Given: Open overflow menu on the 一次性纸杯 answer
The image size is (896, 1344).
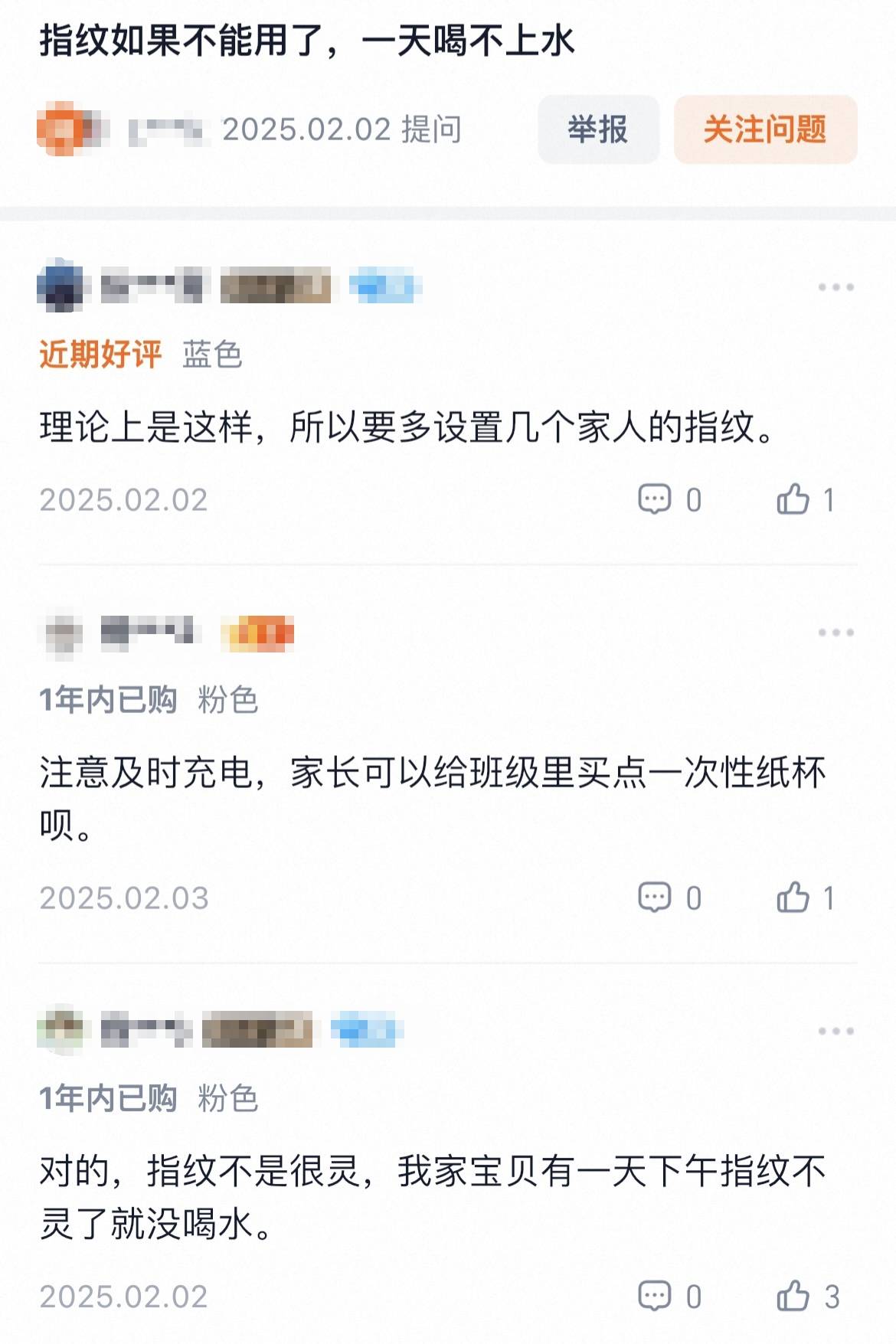Looking at the screenshot, I should point(836,633).
